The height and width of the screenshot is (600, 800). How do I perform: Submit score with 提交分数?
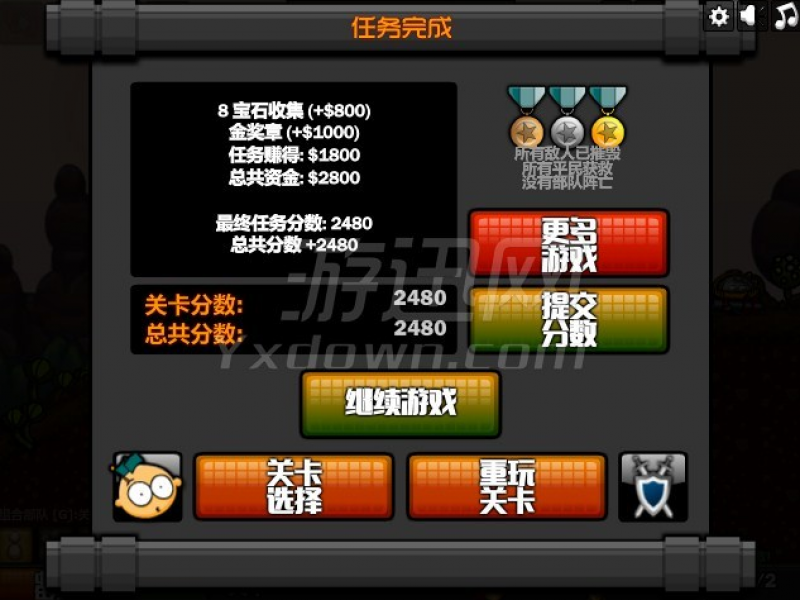click(569, 320)
